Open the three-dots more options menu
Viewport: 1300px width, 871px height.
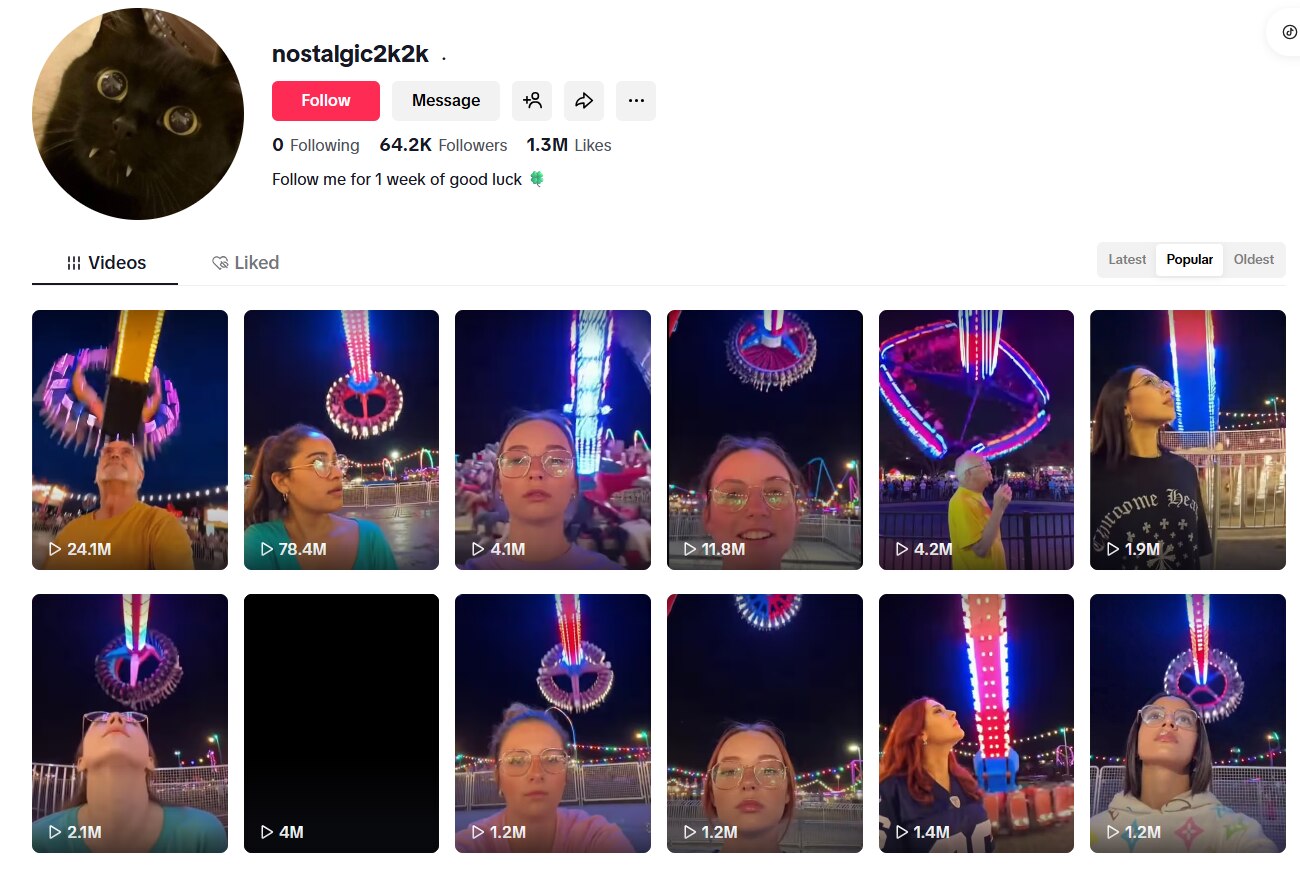636,101
